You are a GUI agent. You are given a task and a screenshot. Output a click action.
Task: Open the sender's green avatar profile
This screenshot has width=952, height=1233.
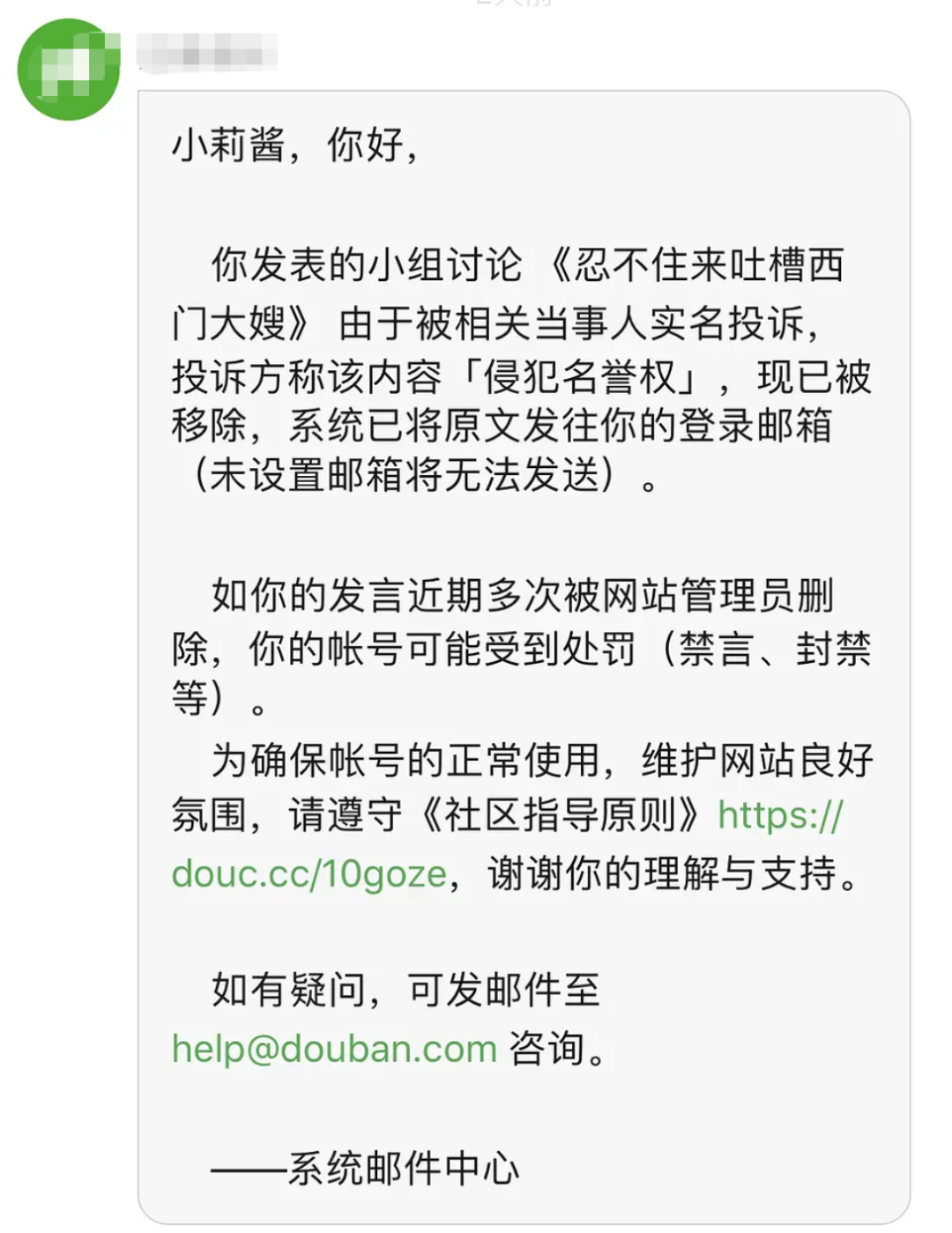click(69, 70)
